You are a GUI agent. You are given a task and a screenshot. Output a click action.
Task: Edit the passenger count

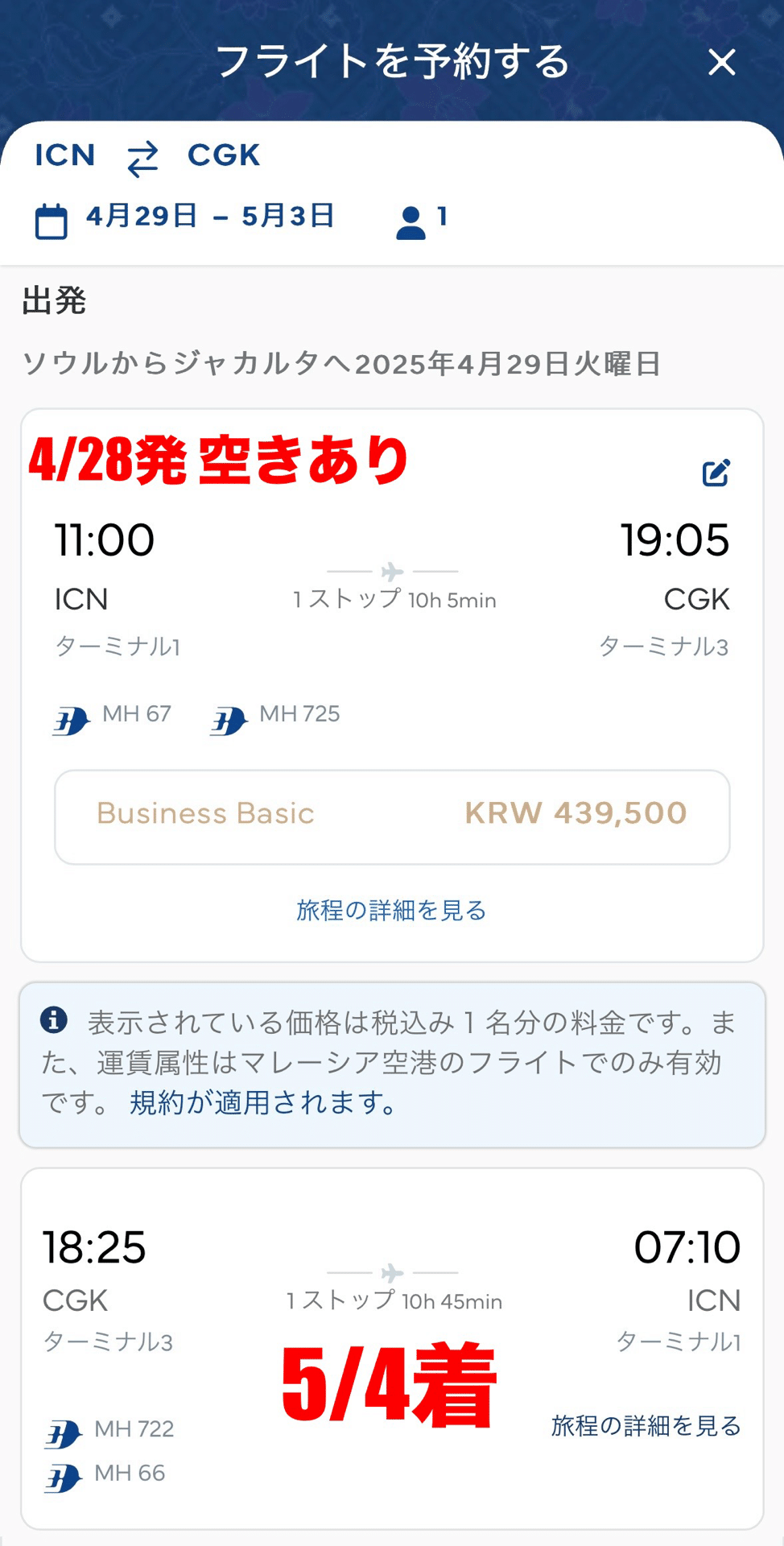point(422,219)
